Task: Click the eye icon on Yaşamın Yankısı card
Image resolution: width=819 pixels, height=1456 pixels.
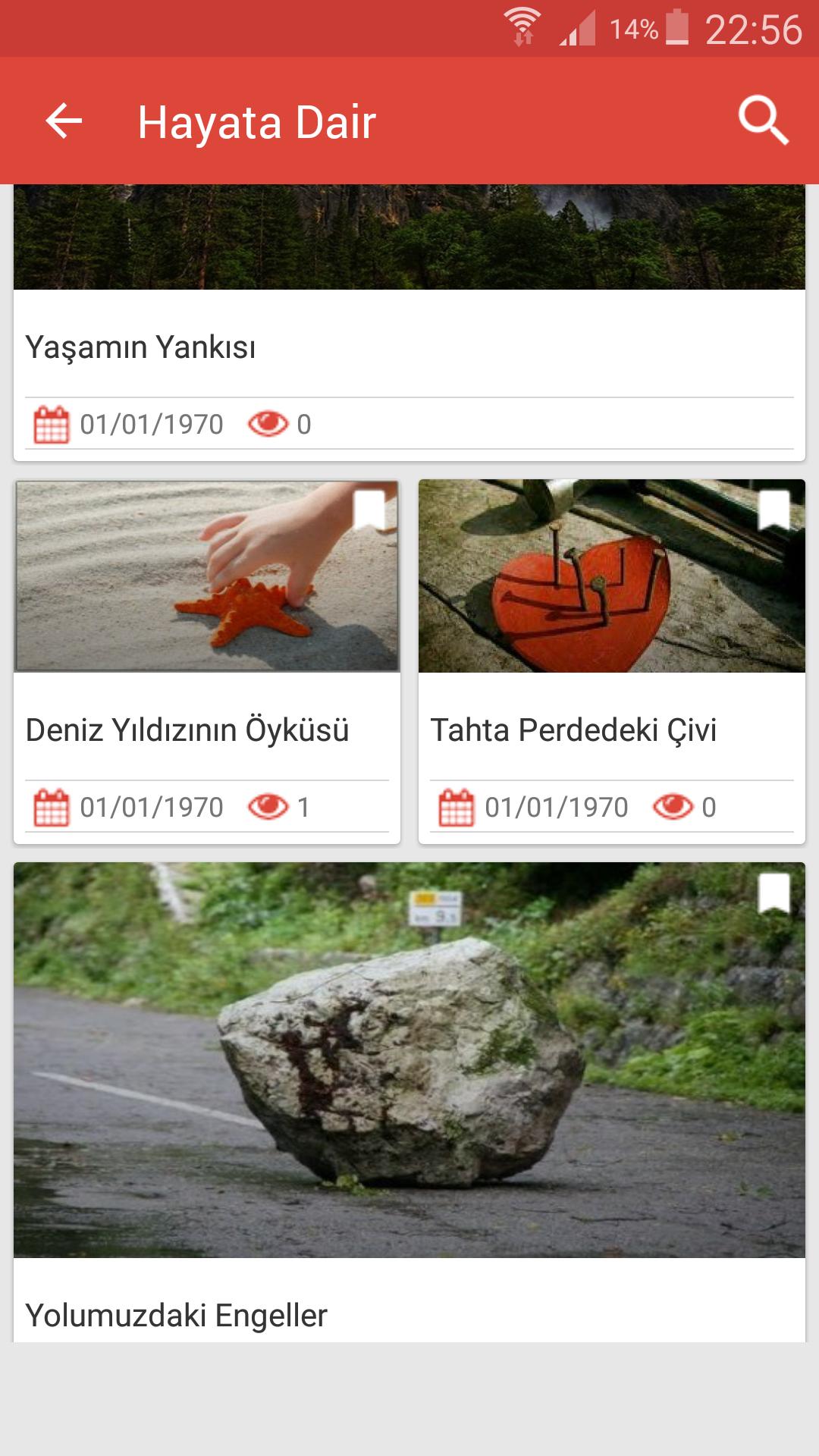Action: [x=269, y=424]
